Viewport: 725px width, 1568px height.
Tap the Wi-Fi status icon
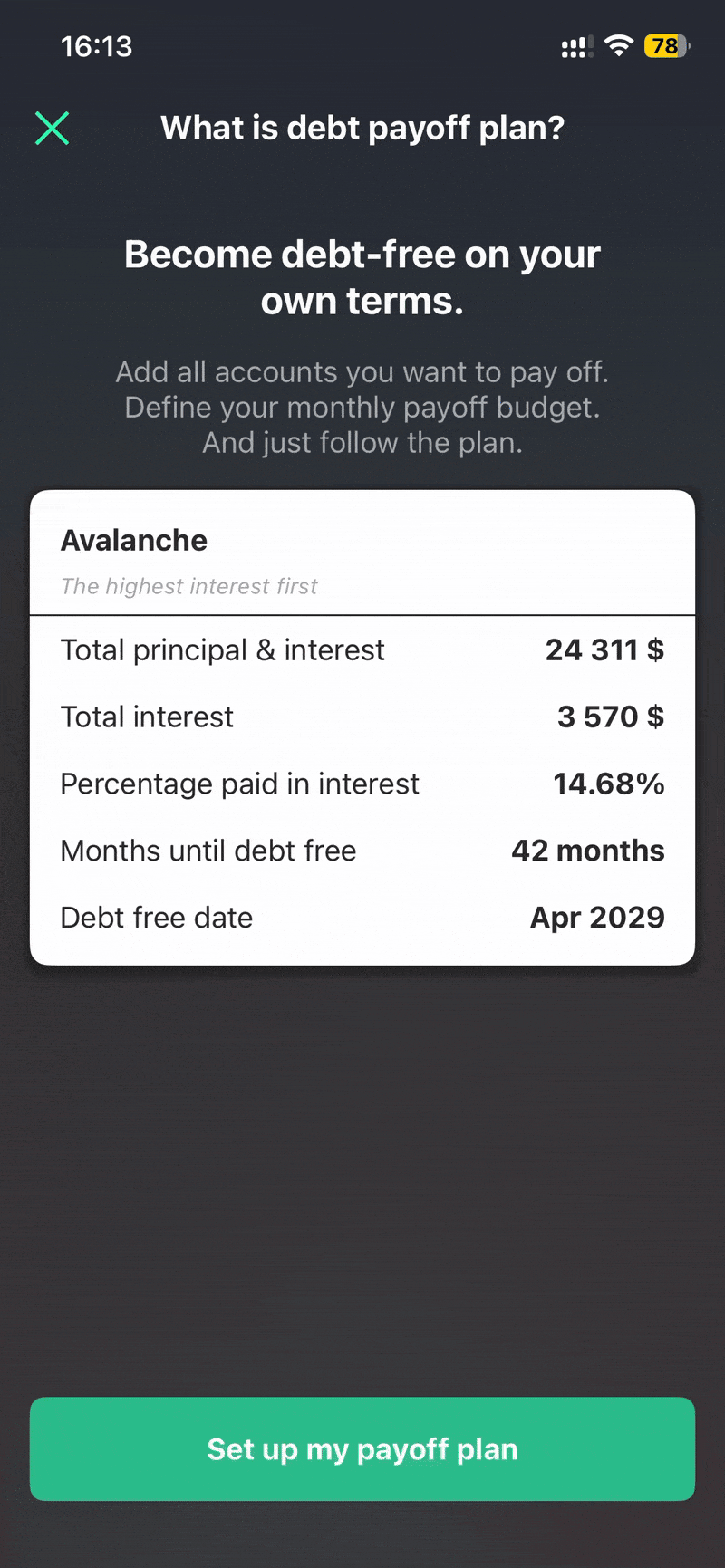coord(617,45)
